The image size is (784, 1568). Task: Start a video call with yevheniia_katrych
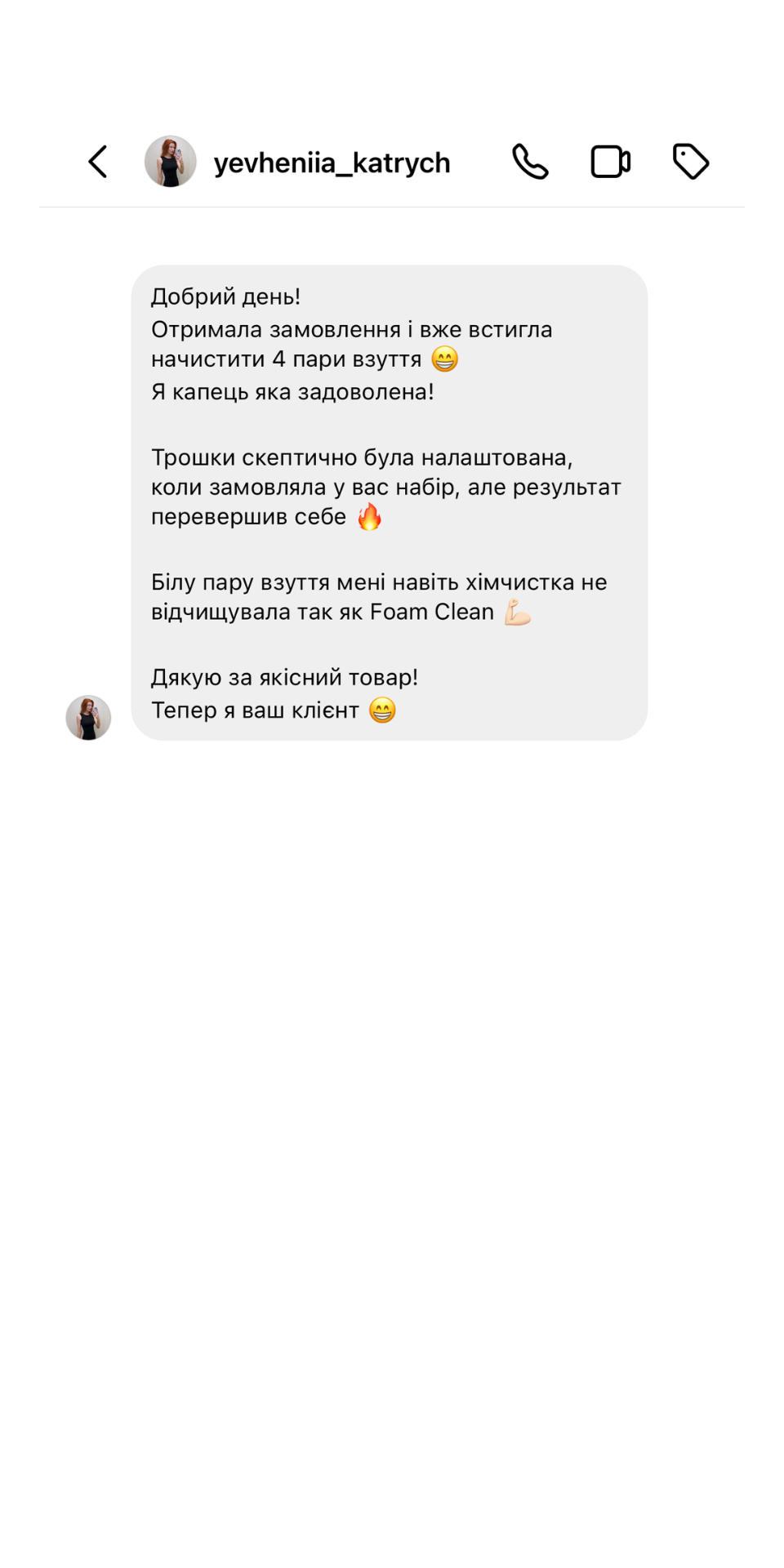tap(610, 162)
